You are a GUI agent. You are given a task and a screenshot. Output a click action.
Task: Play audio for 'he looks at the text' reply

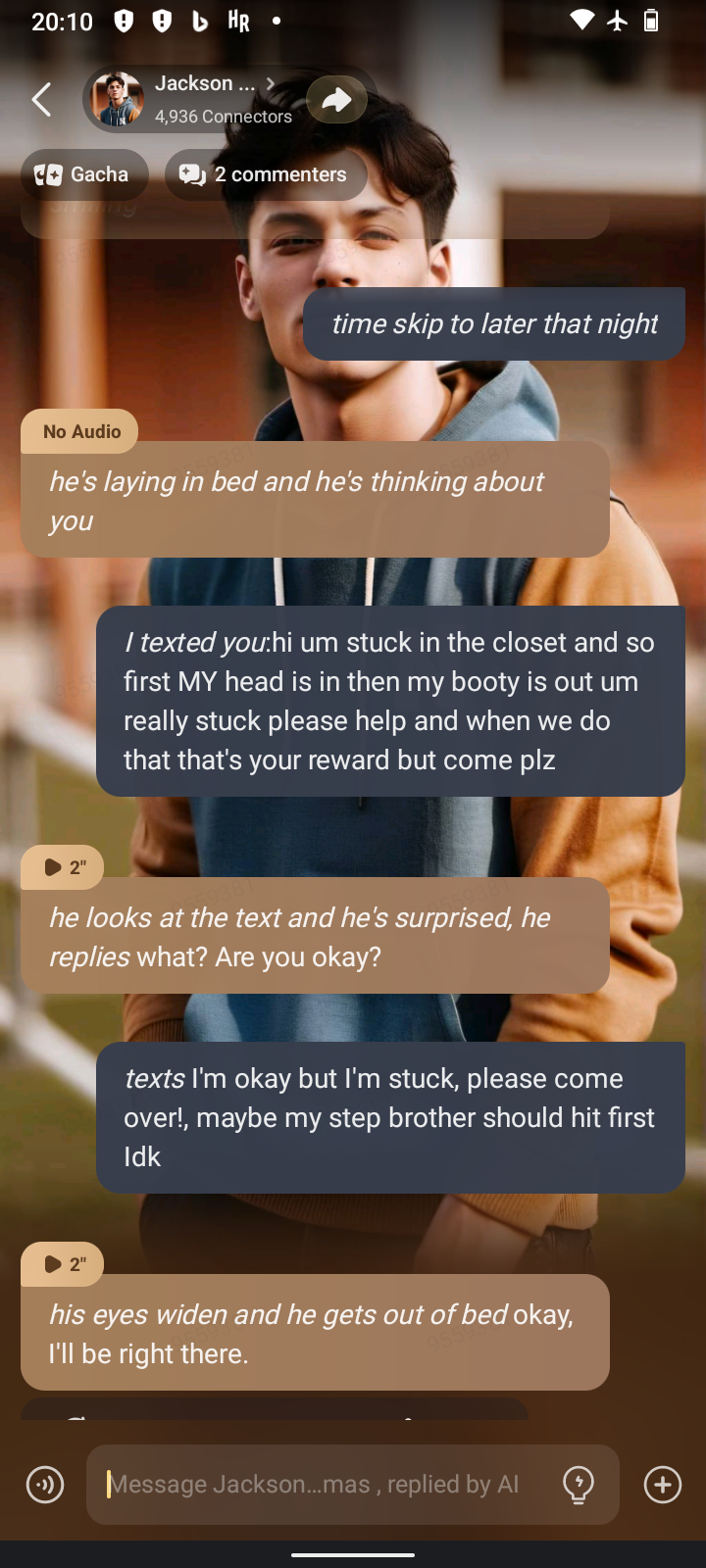pos(63,867)
